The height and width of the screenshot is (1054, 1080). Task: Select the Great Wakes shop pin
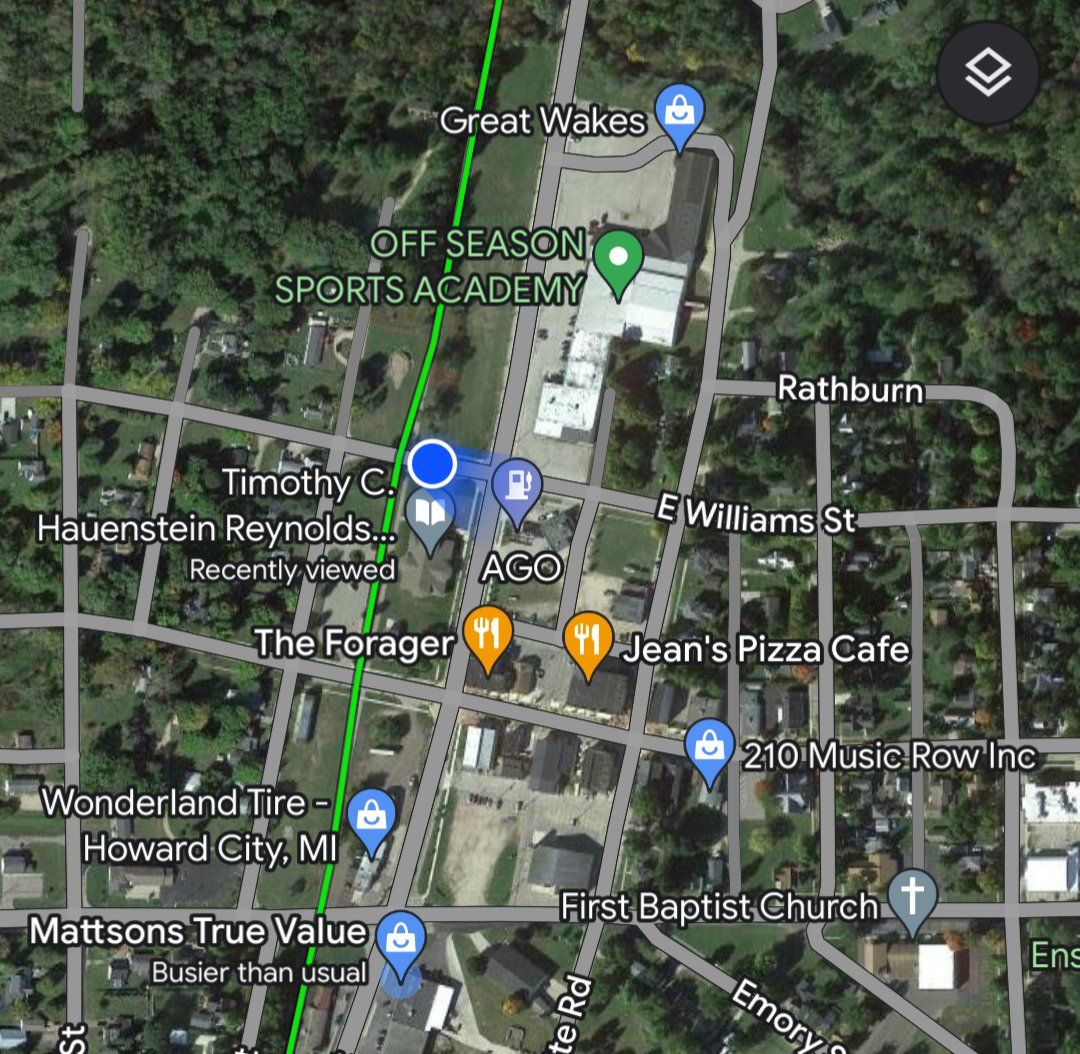tap(680, 112)
